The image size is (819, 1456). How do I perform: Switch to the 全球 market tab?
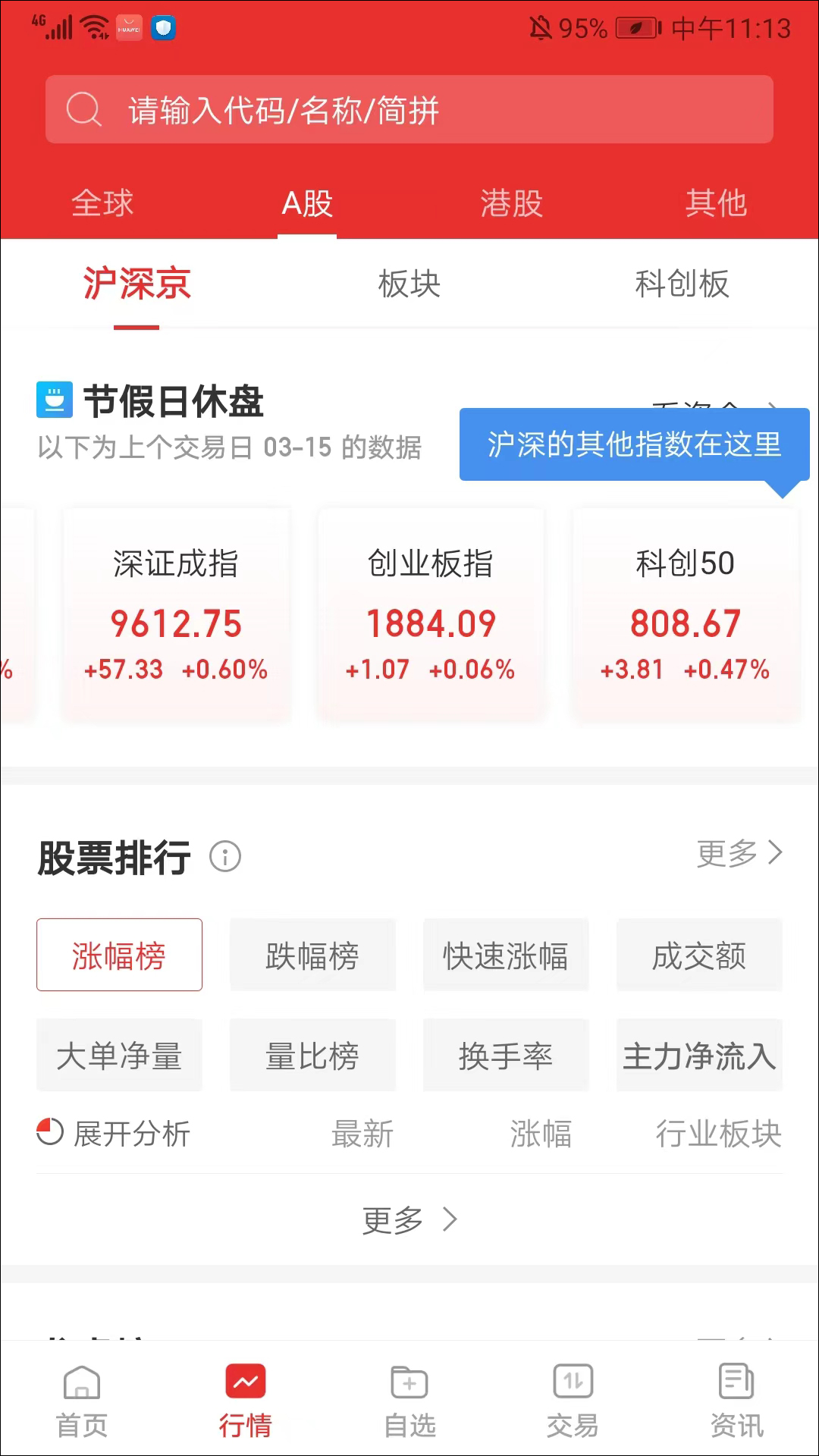pos(102,203)
